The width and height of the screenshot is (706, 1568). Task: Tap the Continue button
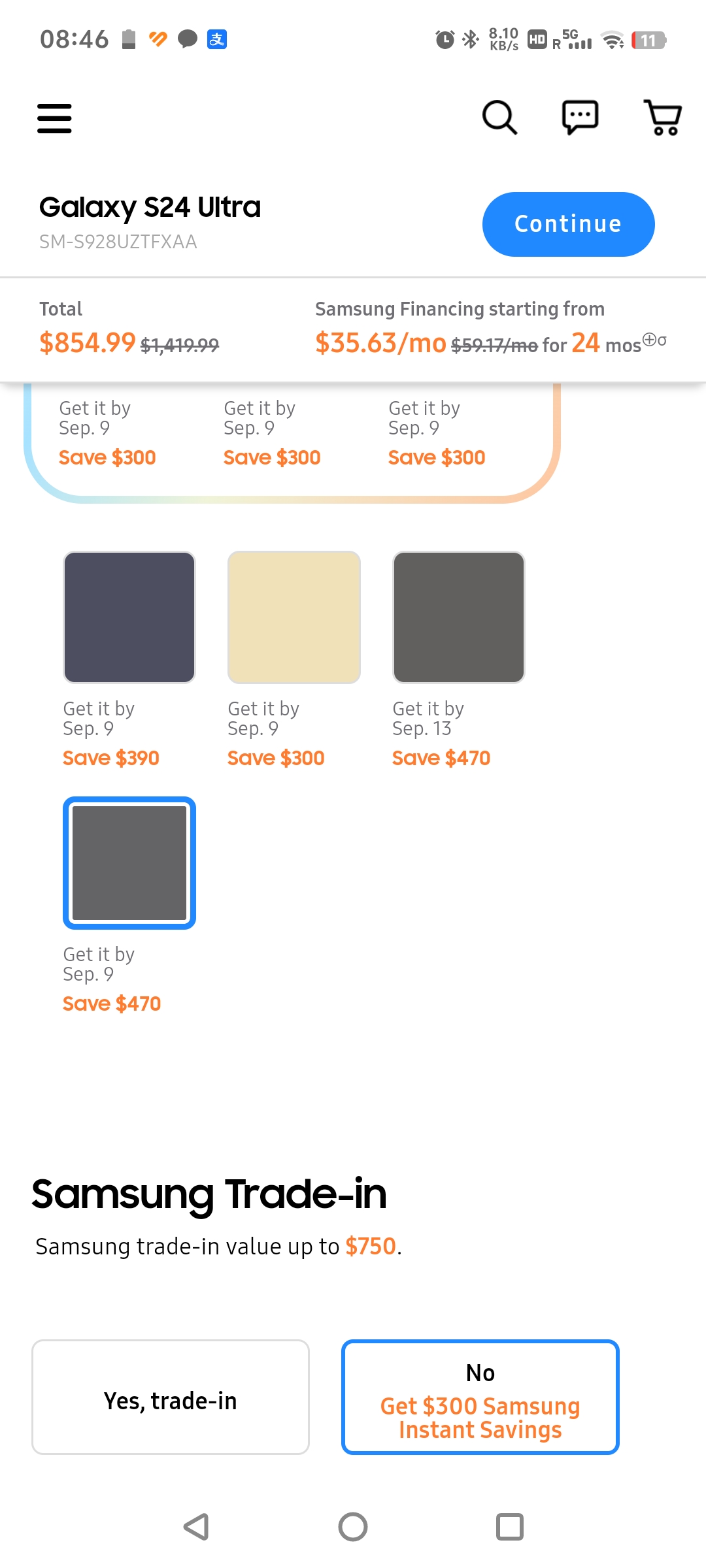(x=568, y=224)
